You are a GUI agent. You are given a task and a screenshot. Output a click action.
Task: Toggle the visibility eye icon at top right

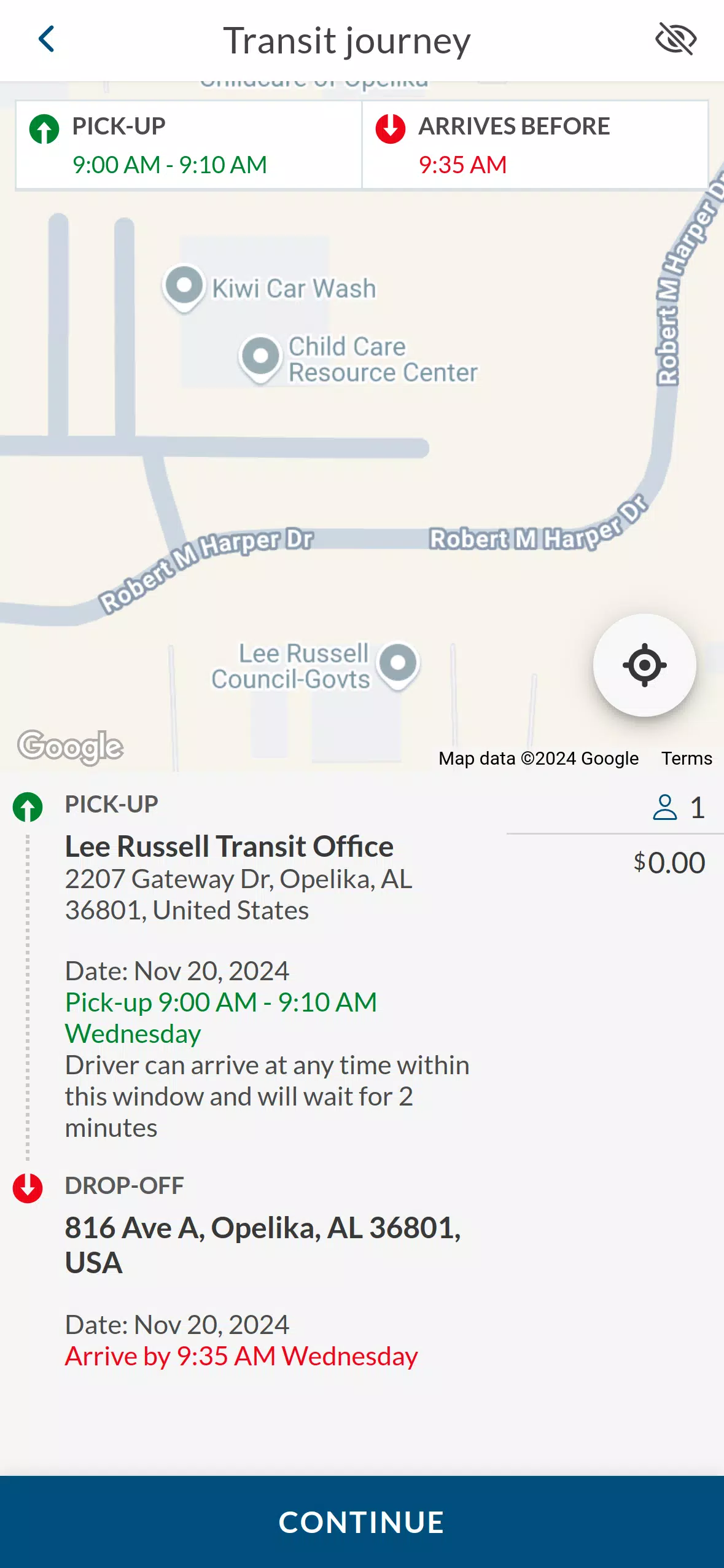coord(675,38)
